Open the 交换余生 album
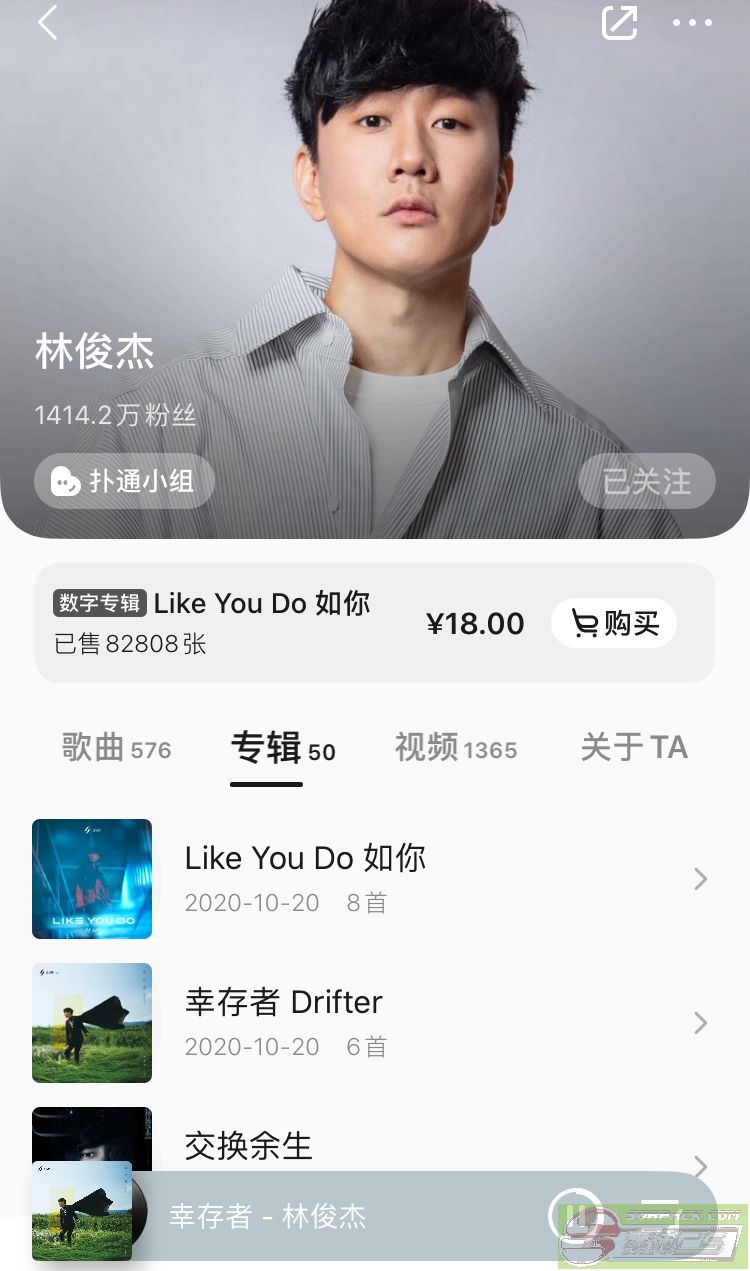Image resolution: width=750 pixels, height=1271 pixels. 249,1145
